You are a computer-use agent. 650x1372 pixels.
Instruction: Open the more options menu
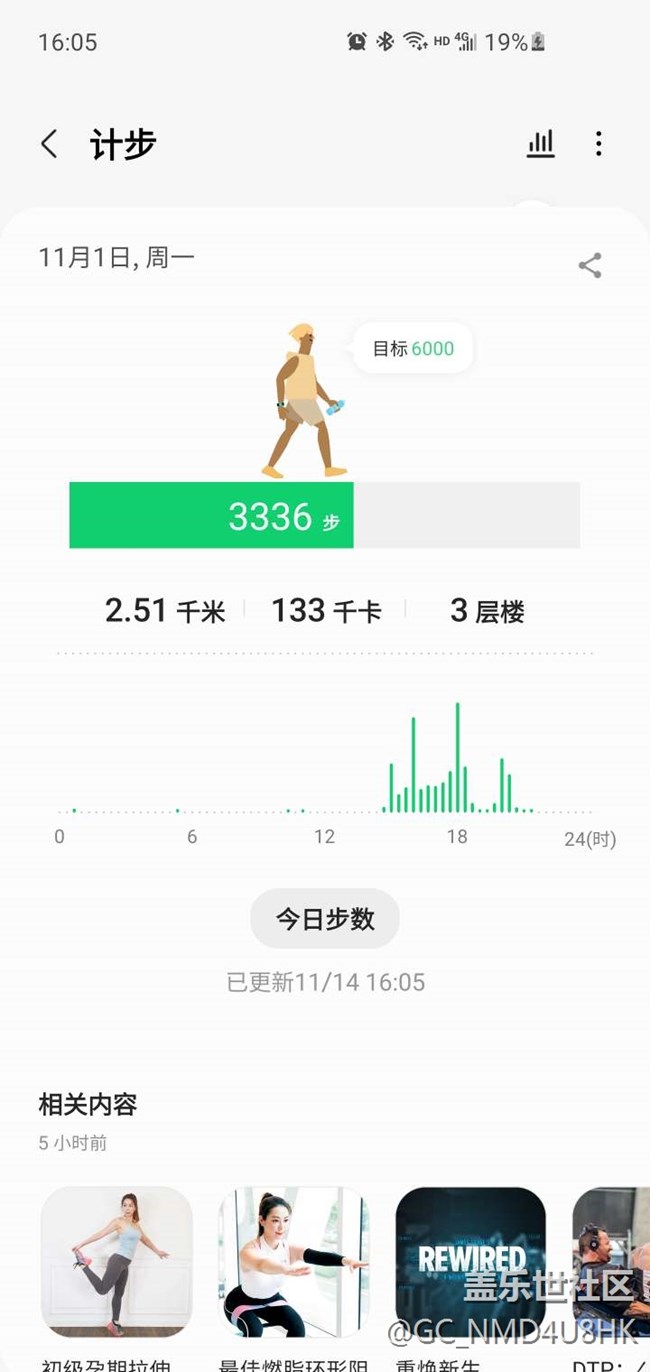tap(598, 144)
